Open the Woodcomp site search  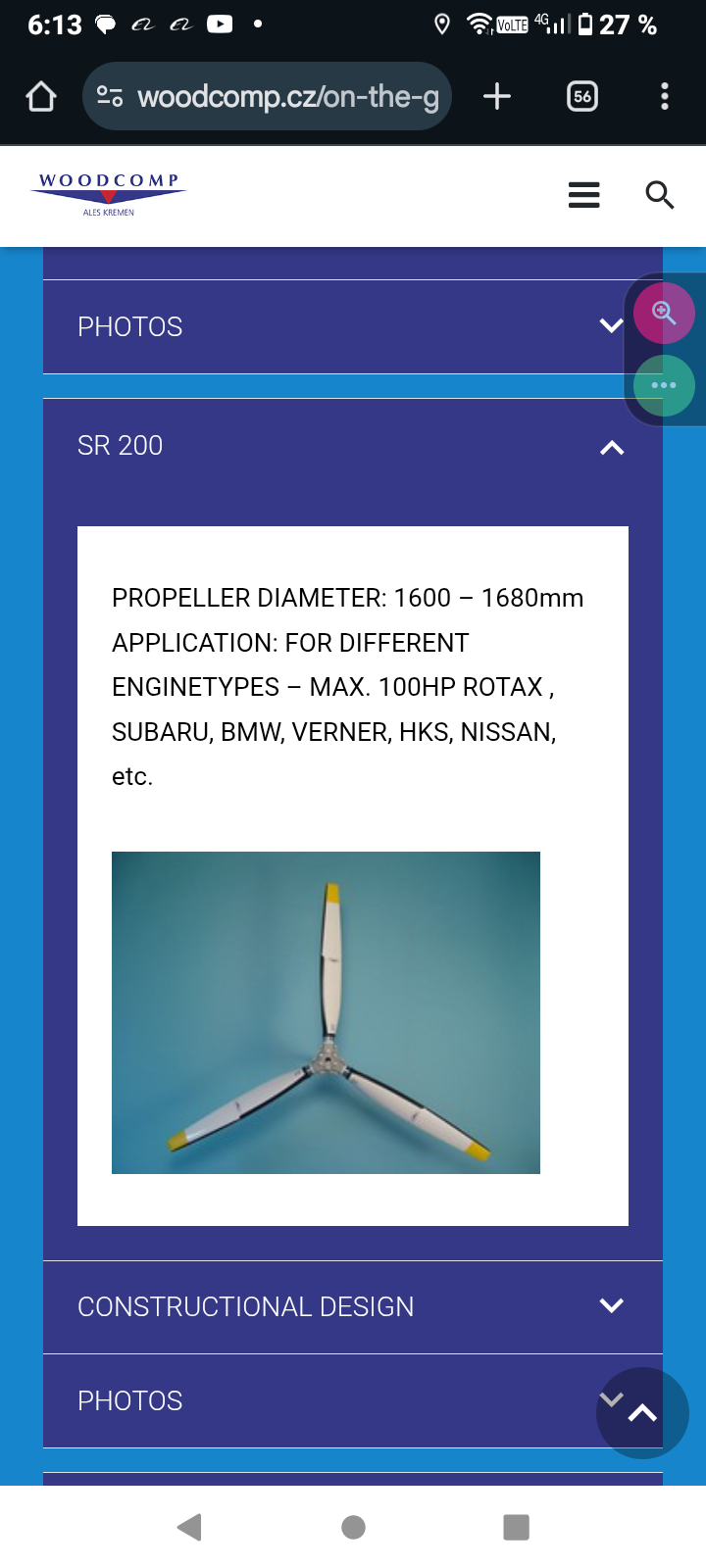pos(660,195)
